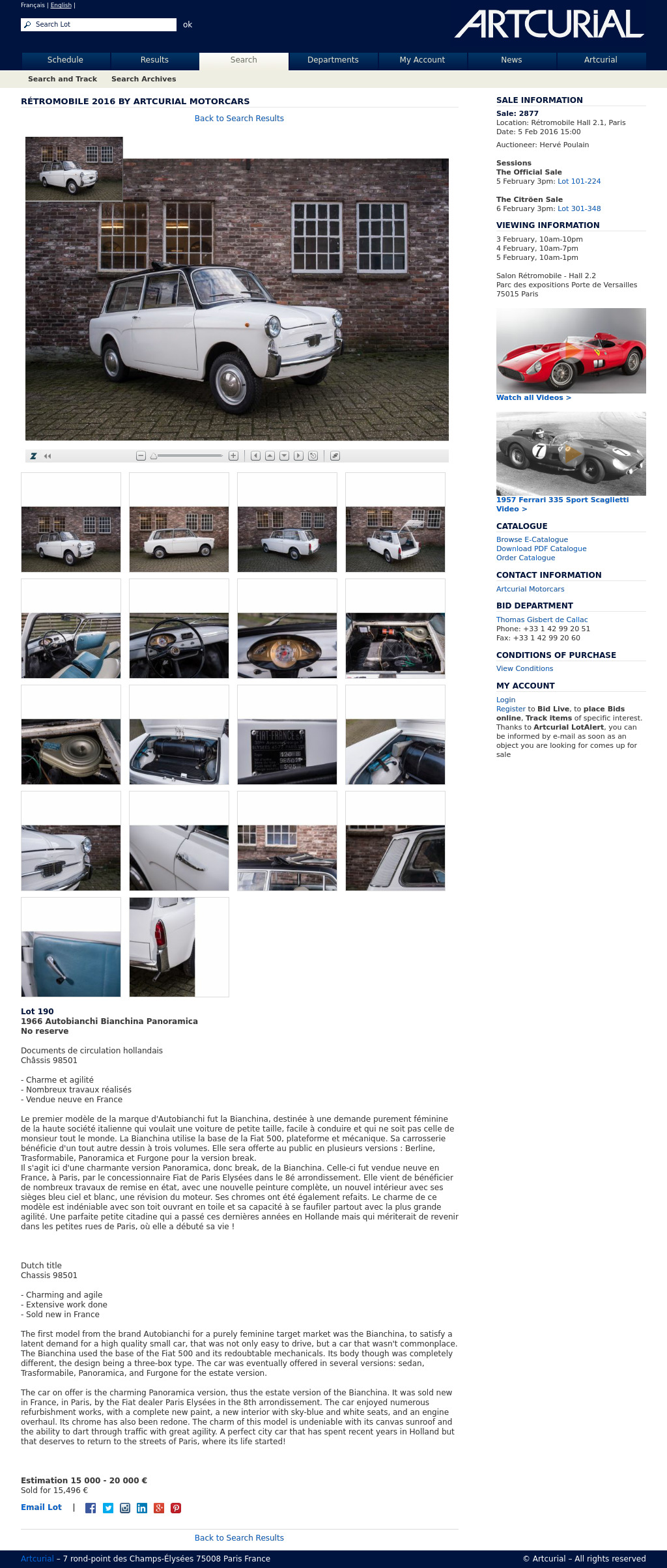Zoom in on image with plus icon
Screen dimensions: 667x1568
coord(233,456)
